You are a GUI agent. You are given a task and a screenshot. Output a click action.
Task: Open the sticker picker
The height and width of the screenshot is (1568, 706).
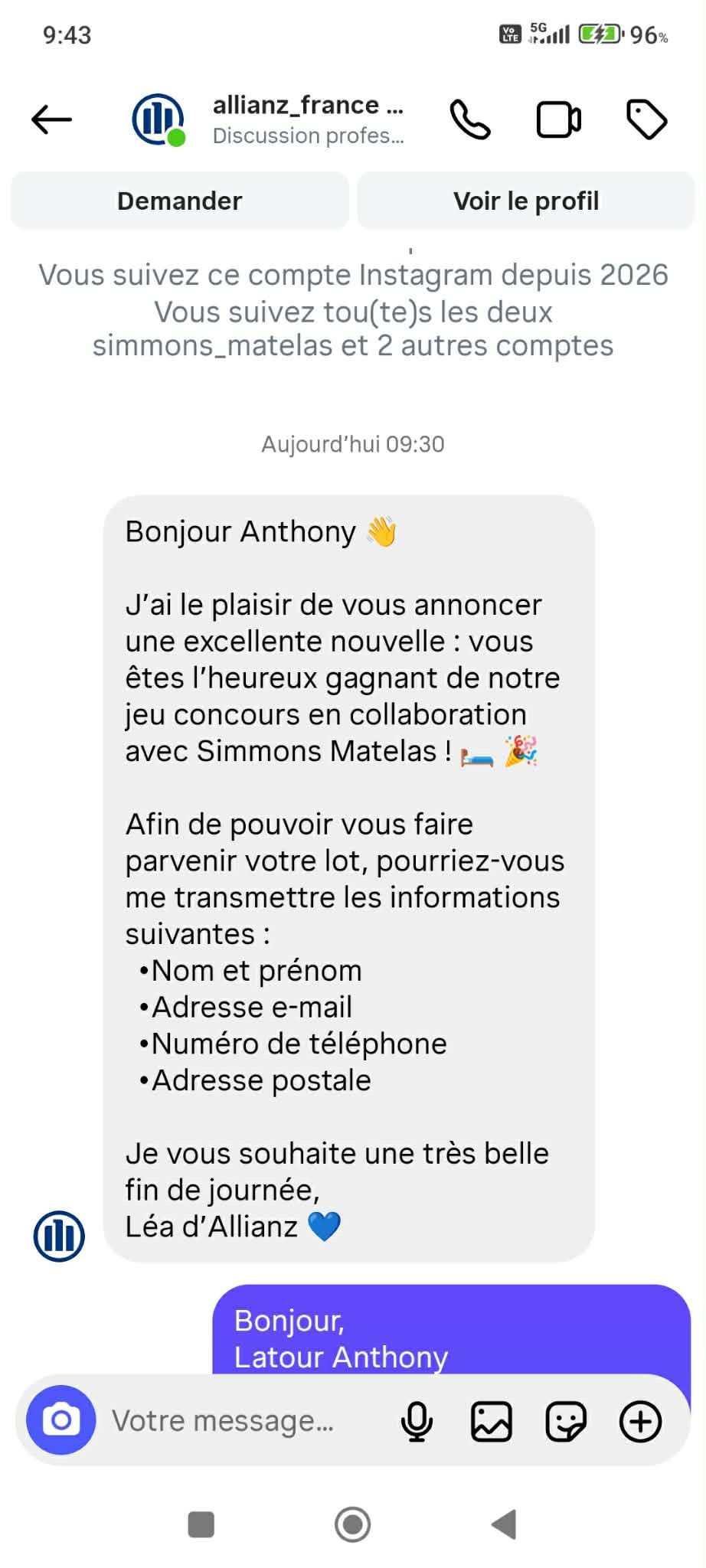(566, 1421)
